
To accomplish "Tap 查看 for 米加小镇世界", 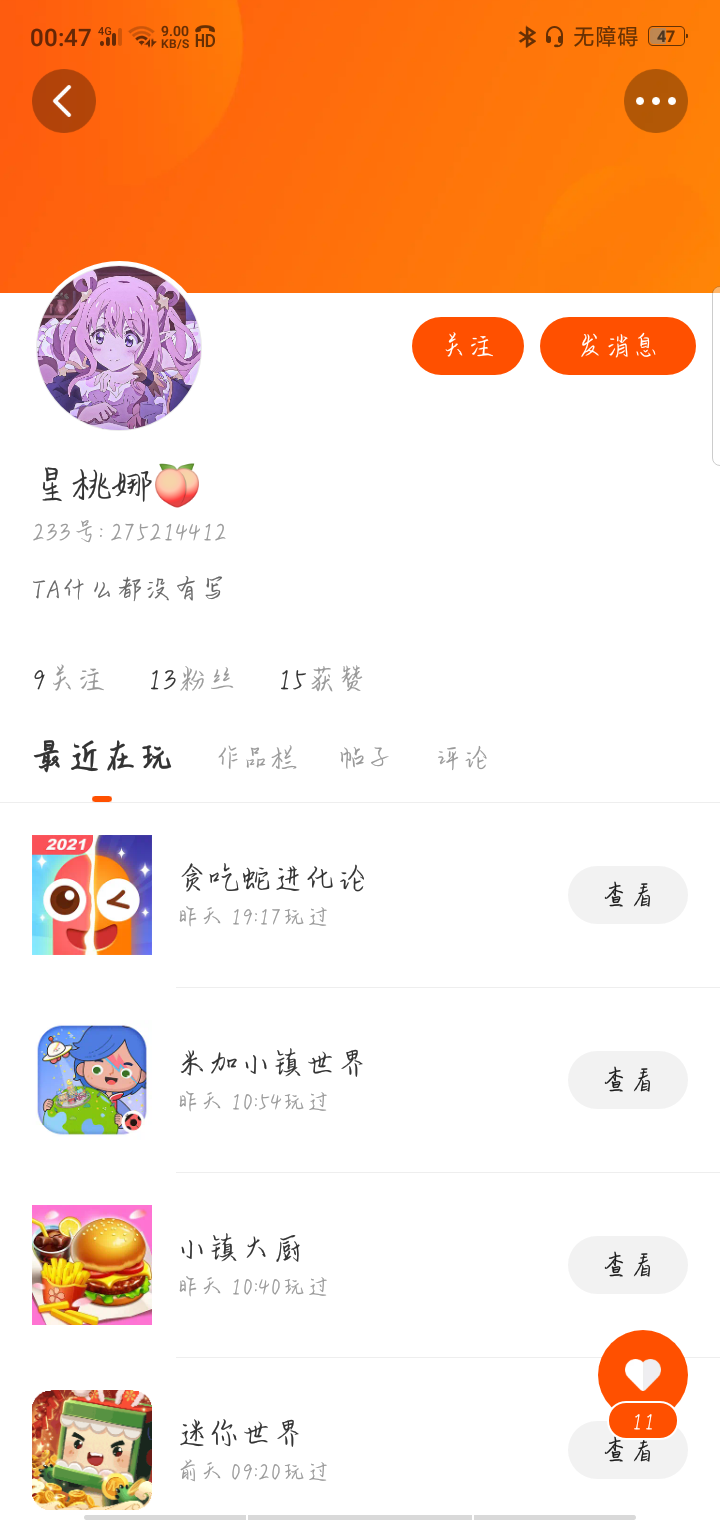I will point(628,1080).
